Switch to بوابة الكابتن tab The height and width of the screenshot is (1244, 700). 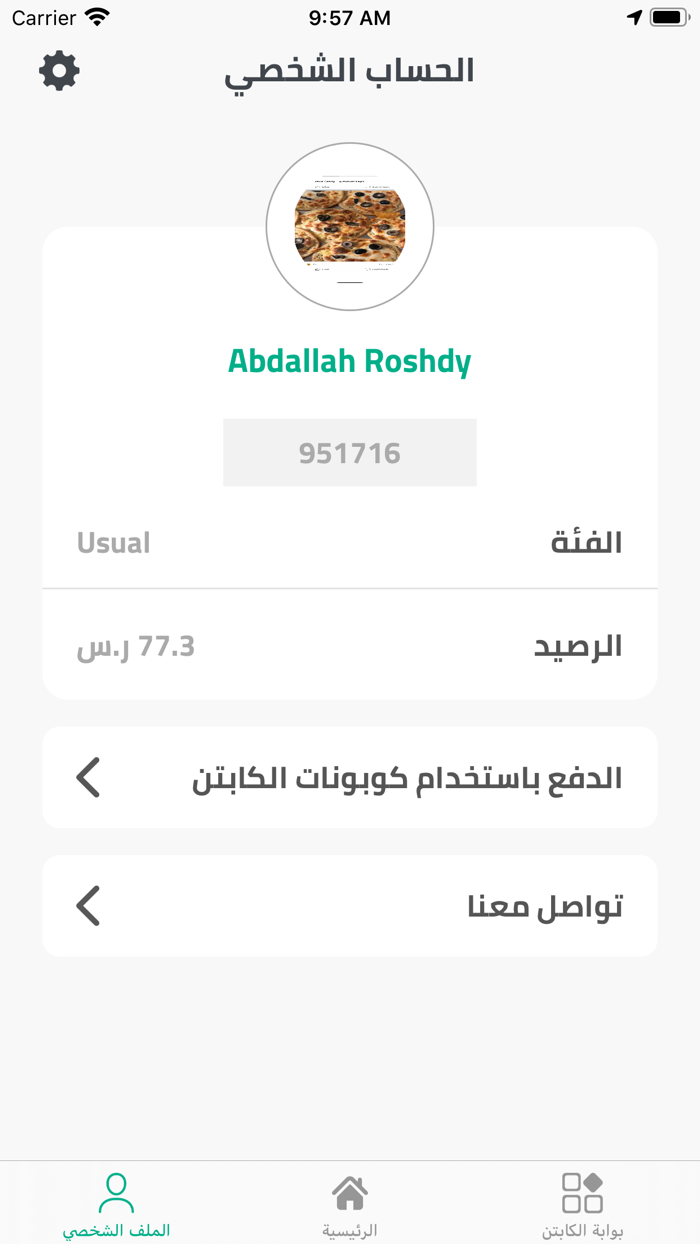(x=582, y=1205)
